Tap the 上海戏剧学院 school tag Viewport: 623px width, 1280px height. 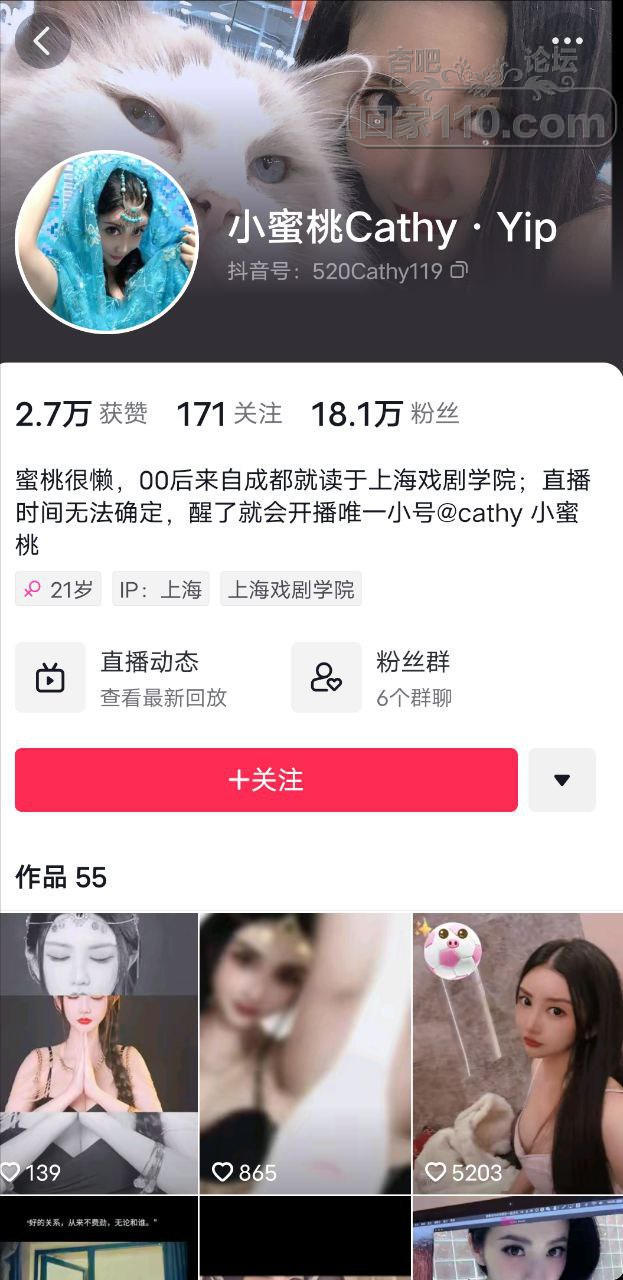(291, 590)
